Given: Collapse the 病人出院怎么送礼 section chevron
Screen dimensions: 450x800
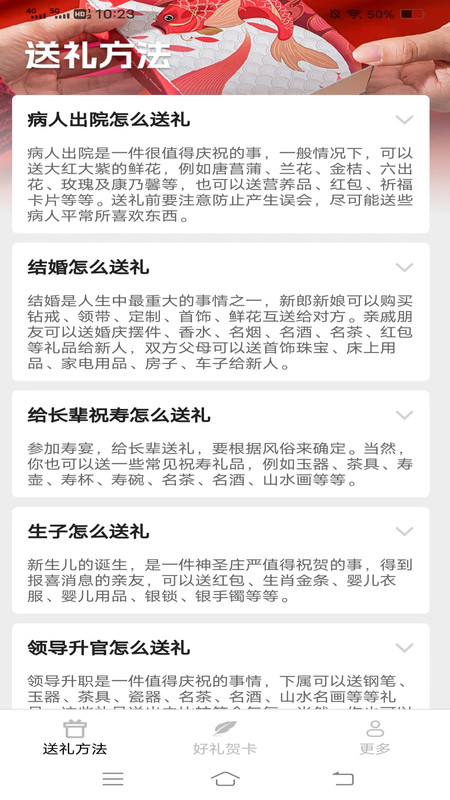Looking at the screenshot, I should click(x=404, y=120).
